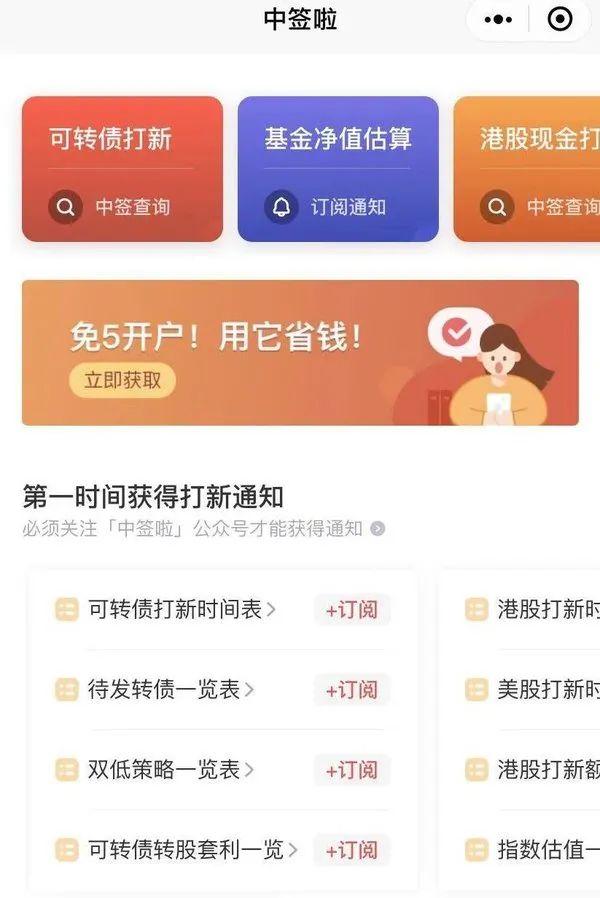Tap 立即获取 on the 免5开户 banner
Viewport: 600px width, 898px height.
coord(122,380)
